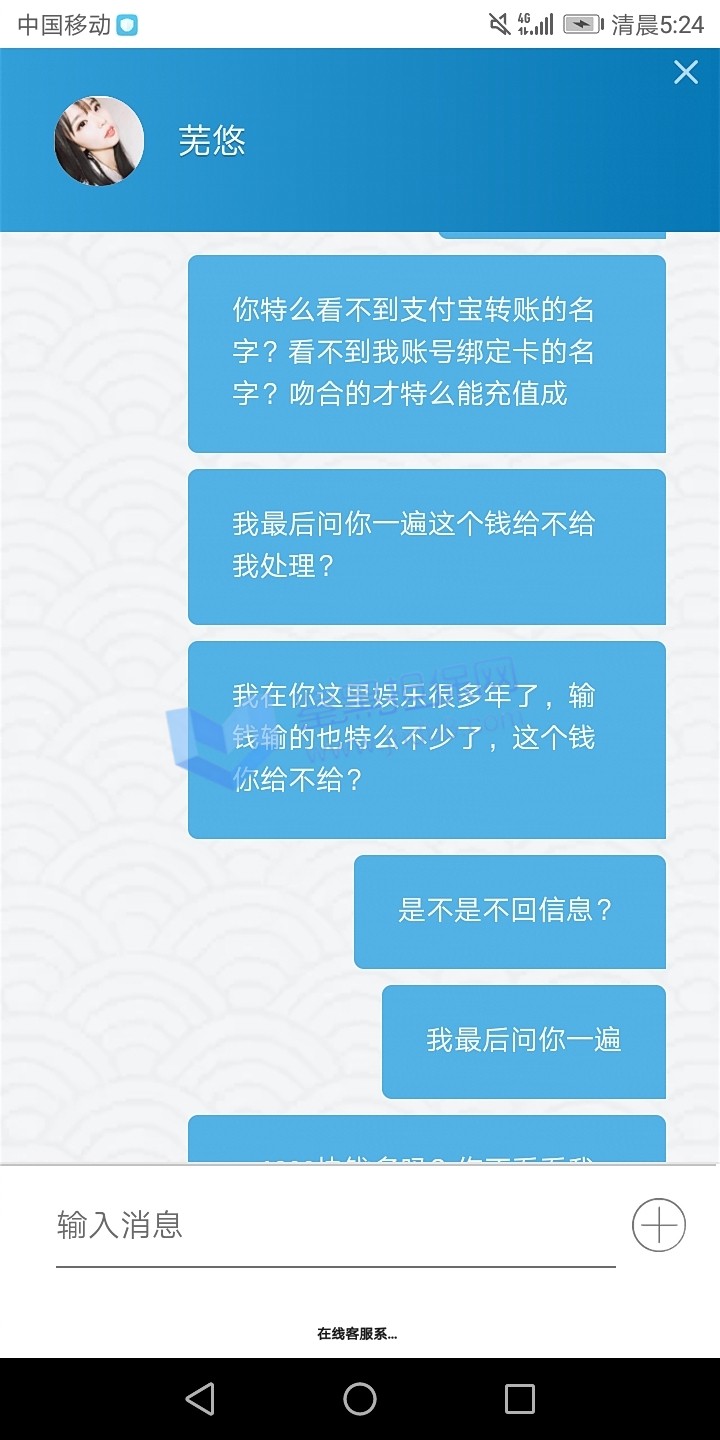
Task: Return to the home screen
Action: (360, 1399)
